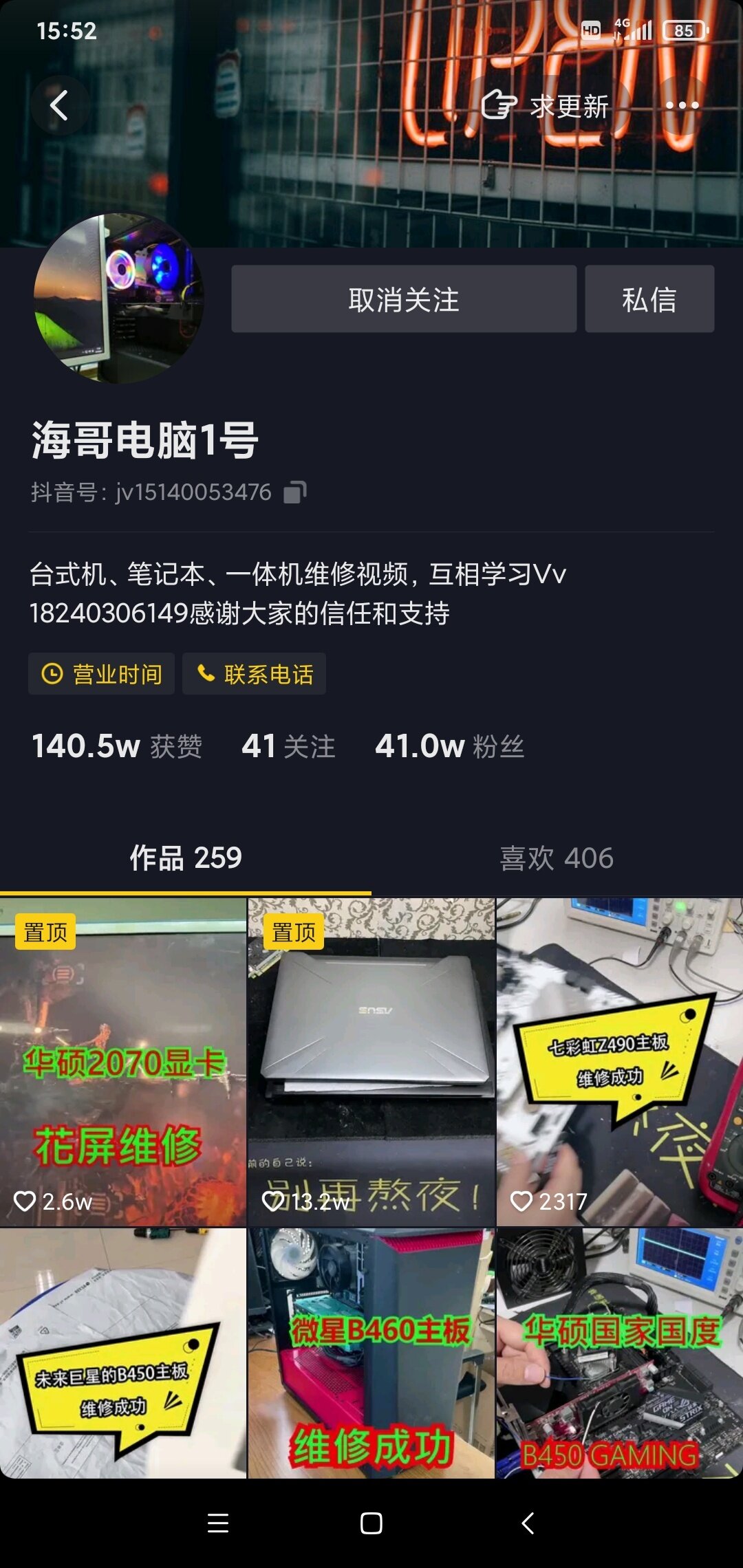Switch to the 作品 259 tab
743x1568 pixels.
pyautogui.click(x=186, y=858)
